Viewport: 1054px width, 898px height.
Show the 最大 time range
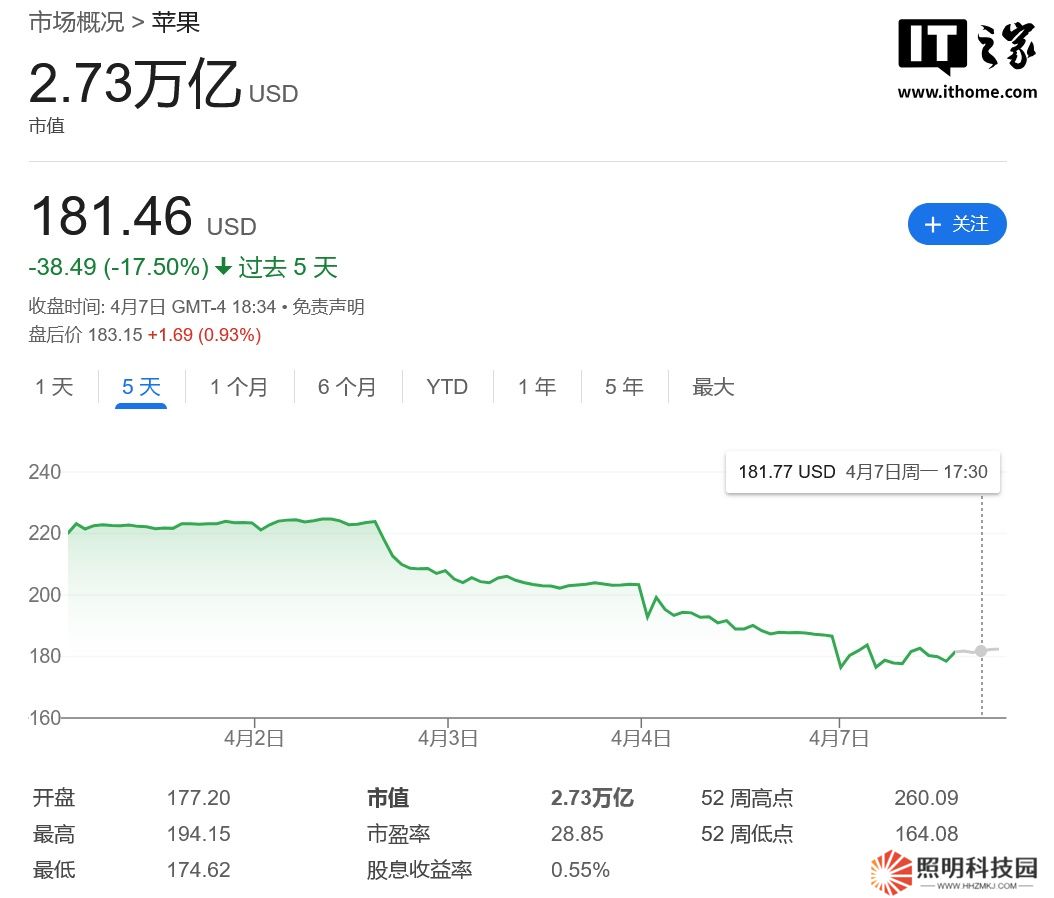coord(713,387)
